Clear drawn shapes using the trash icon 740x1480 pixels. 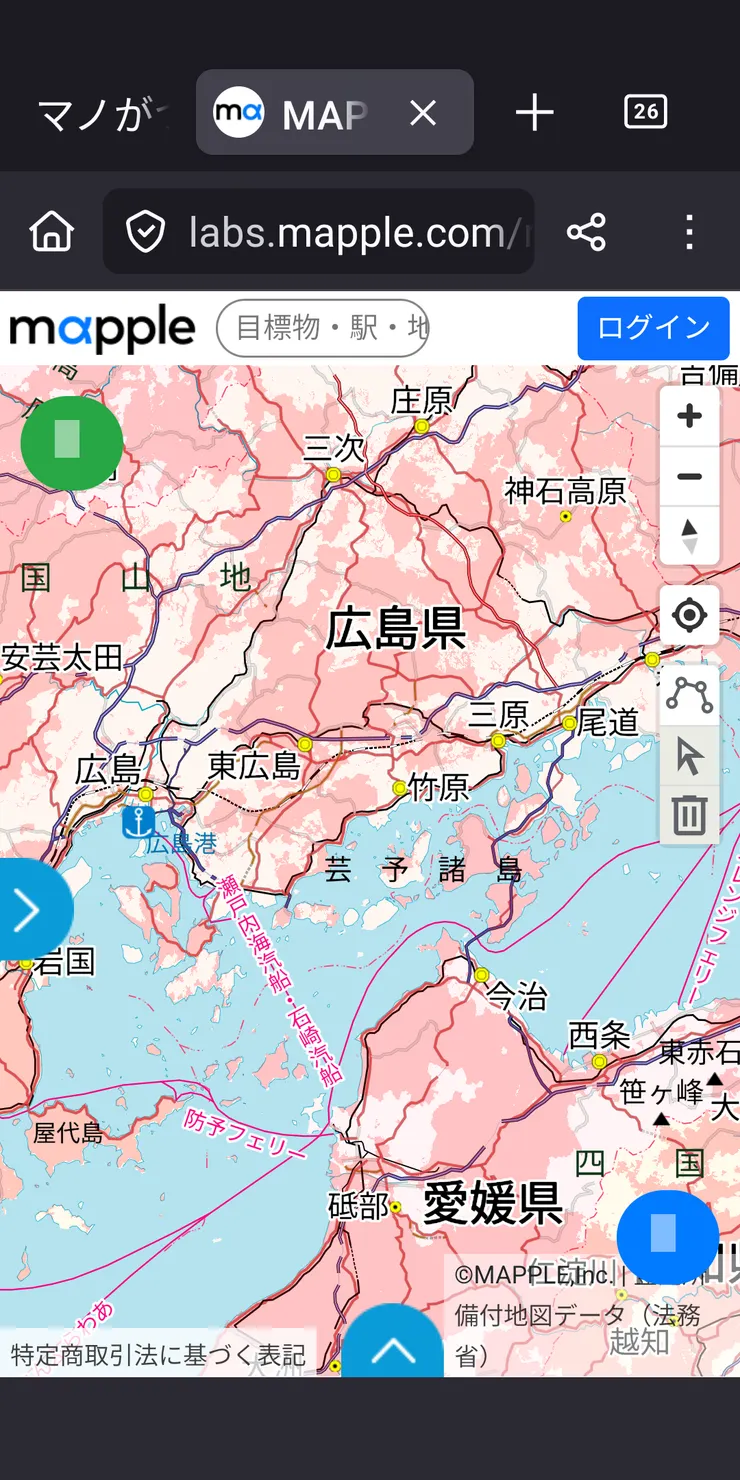(x=689, y=816)
